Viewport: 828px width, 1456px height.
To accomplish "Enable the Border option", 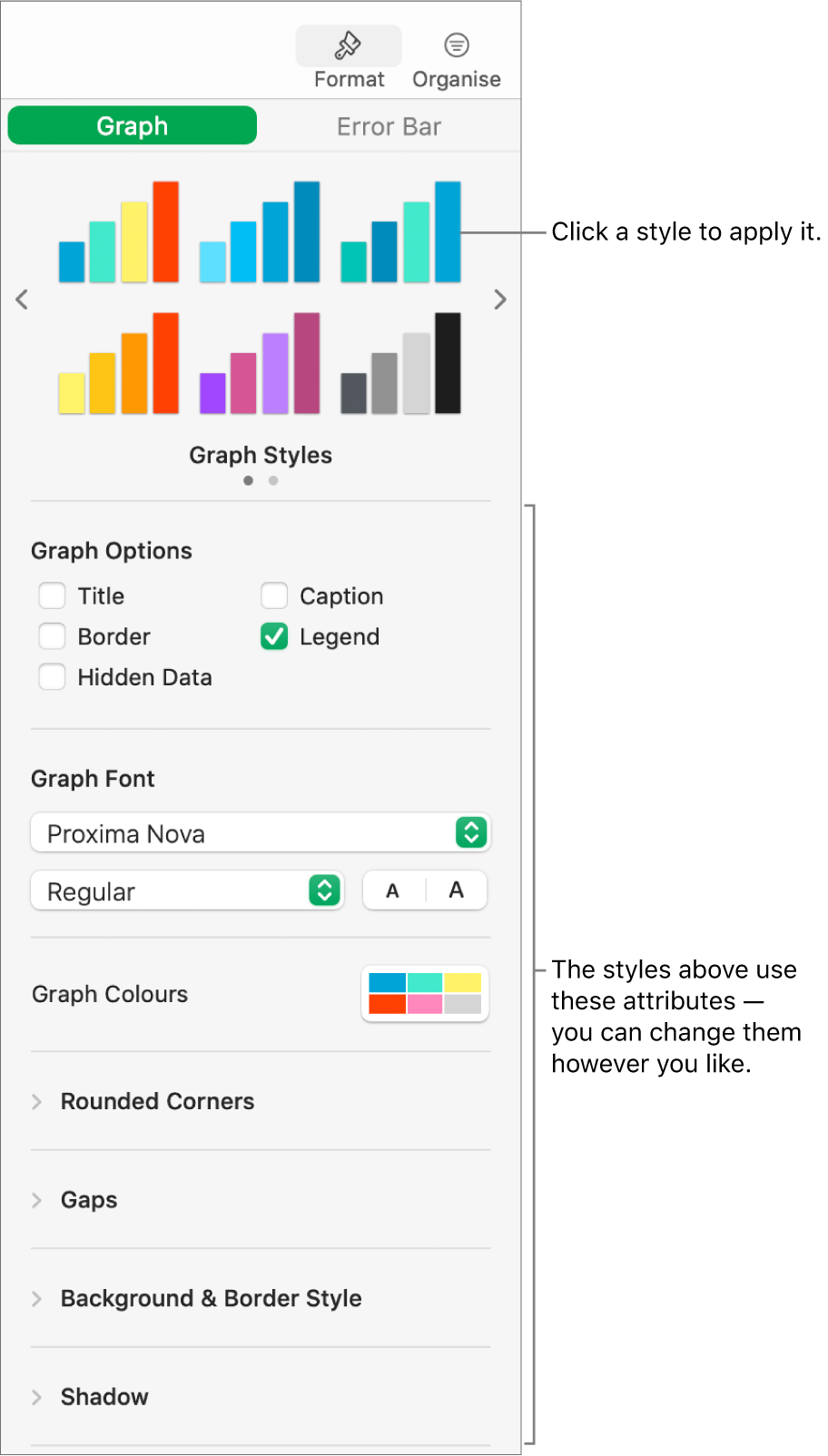I will tap(52, 636).
